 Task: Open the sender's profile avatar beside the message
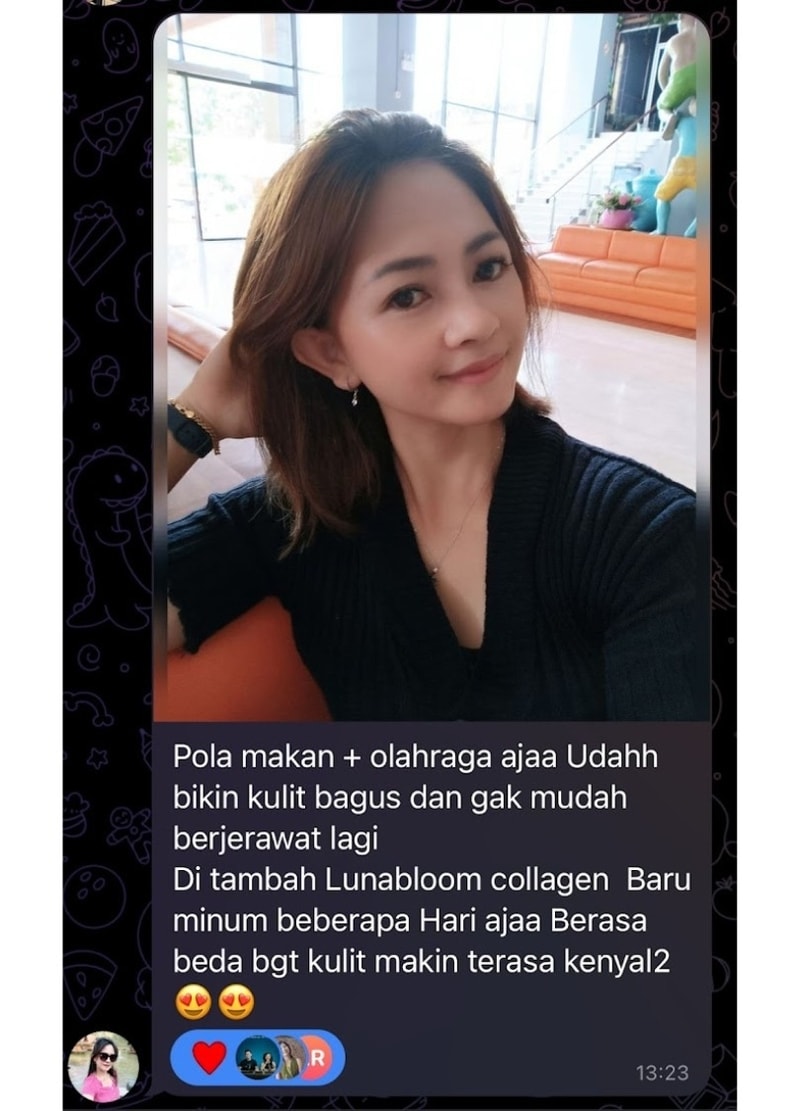(102, 1065)
